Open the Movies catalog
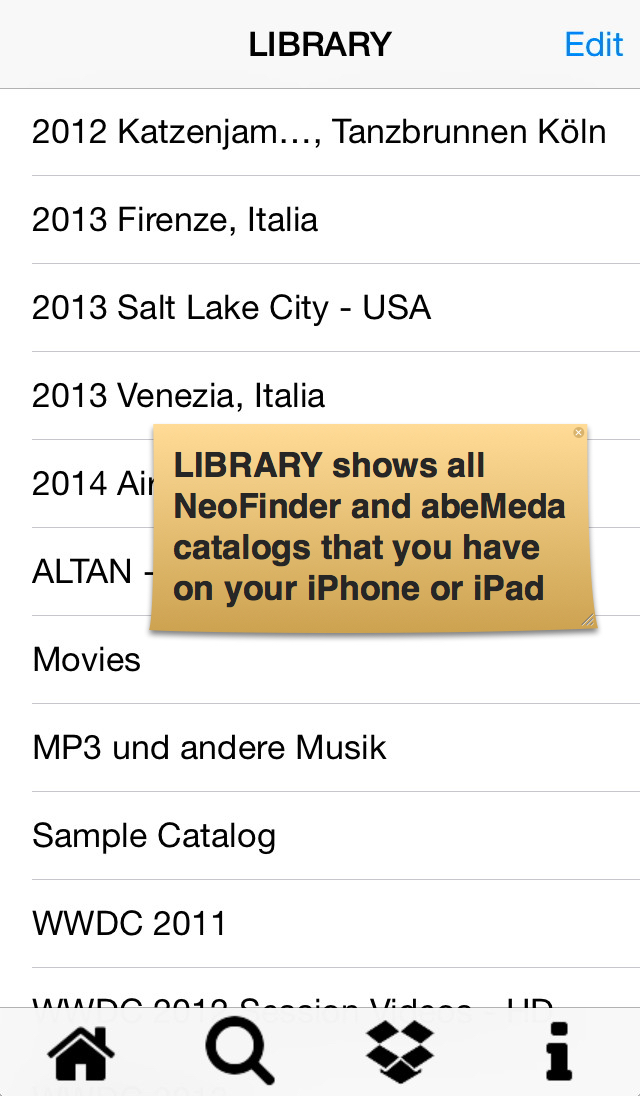640x1096 pixels. (320, 660)
